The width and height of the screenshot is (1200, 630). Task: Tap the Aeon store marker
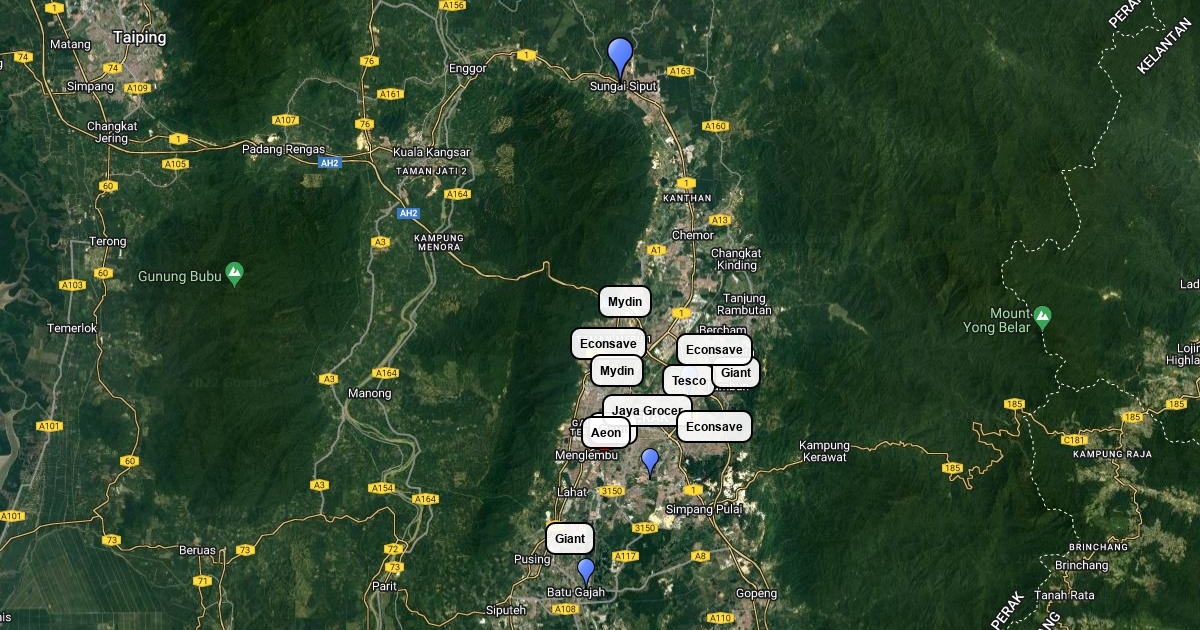606,433
